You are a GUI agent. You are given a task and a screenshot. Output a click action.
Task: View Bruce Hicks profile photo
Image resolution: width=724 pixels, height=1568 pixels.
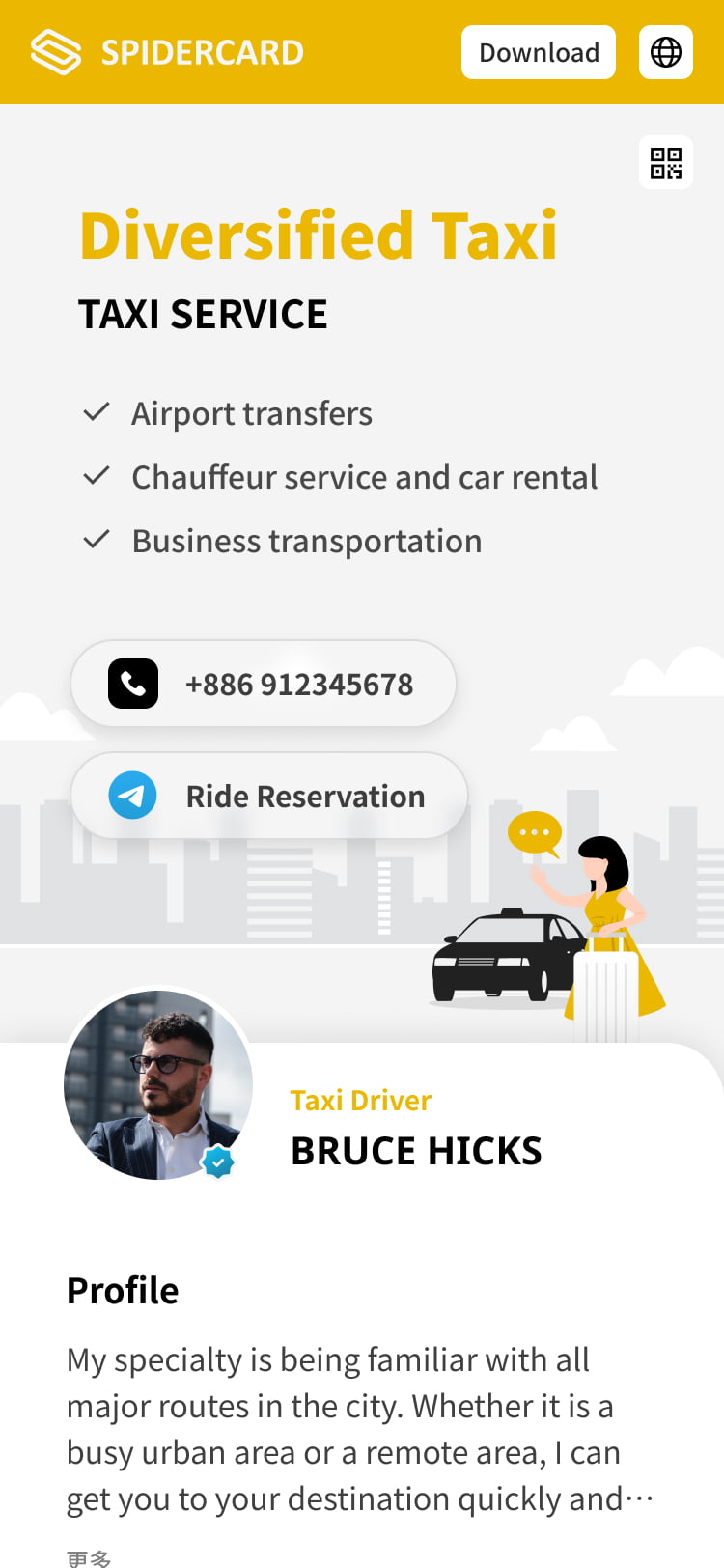point(158,1085)
